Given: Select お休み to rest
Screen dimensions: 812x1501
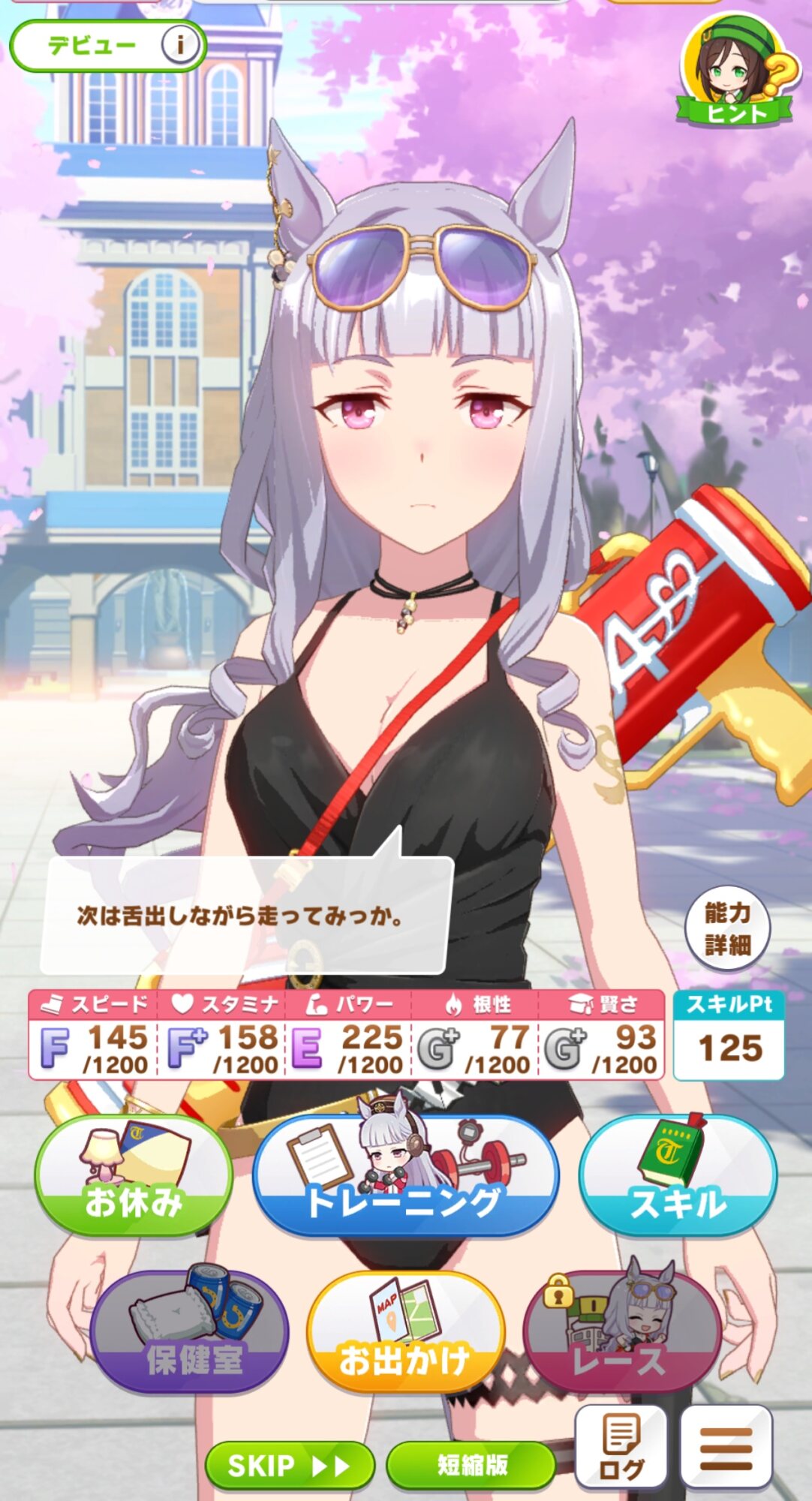Looking at the screenshot, I should 134,1175.
